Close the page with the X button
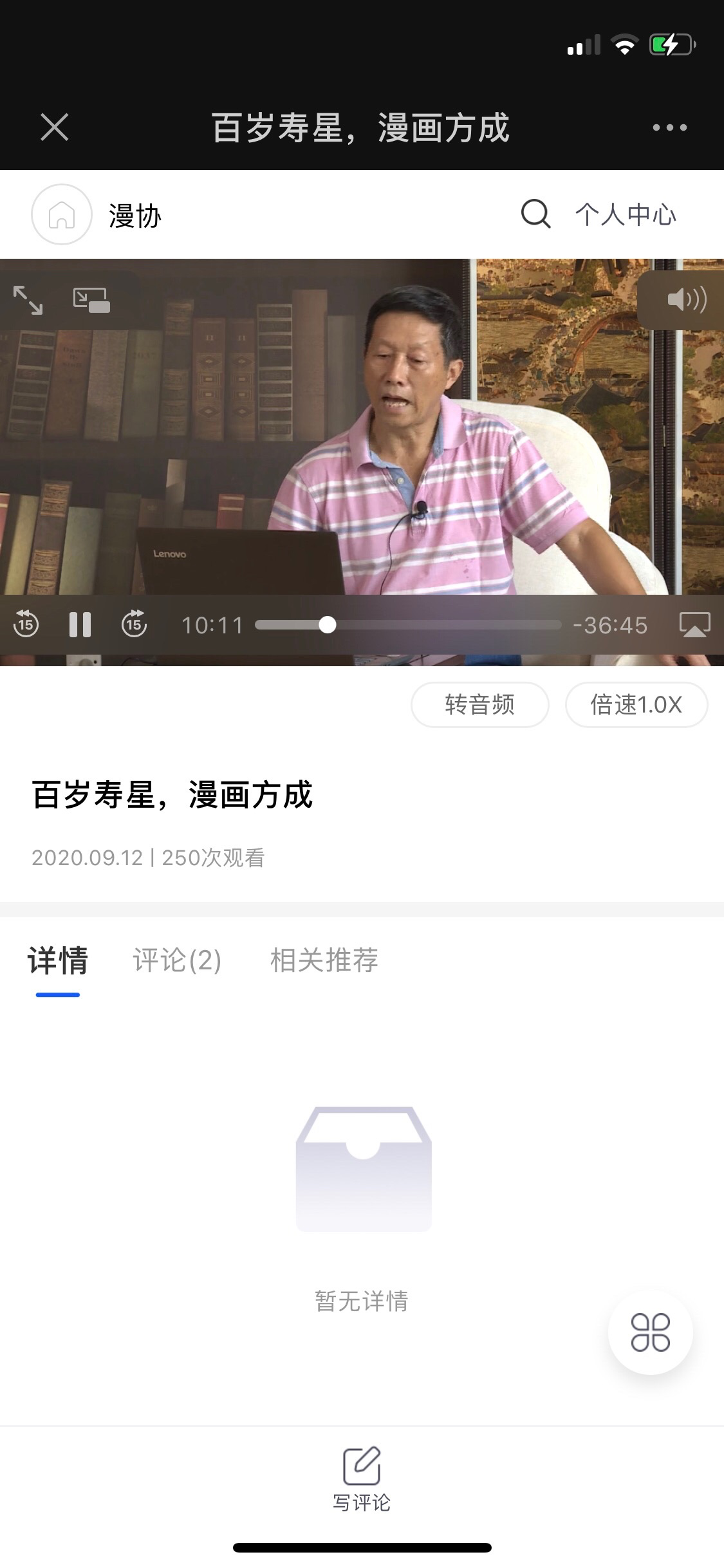The height and width of the screenshot is (1568, 724). pos(55,127)
